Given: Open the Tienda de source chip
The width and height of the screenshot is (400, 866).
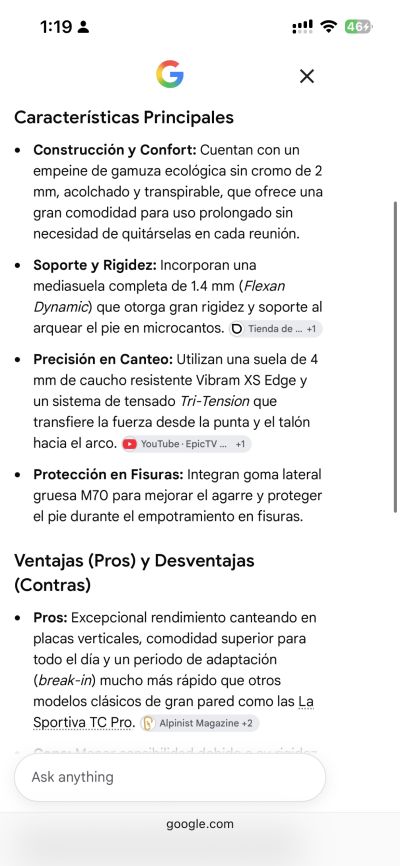Looking at the screenshot, I should pyautogui.click(x=275, y=329).
